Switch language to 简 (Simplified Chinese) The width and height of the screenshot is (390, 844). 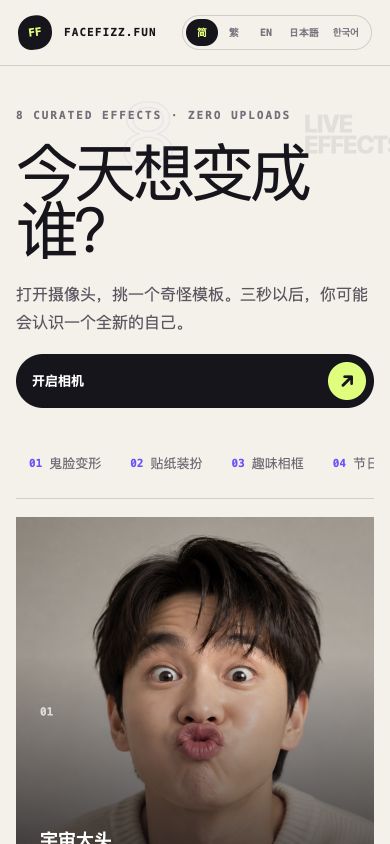coord(202,33)
